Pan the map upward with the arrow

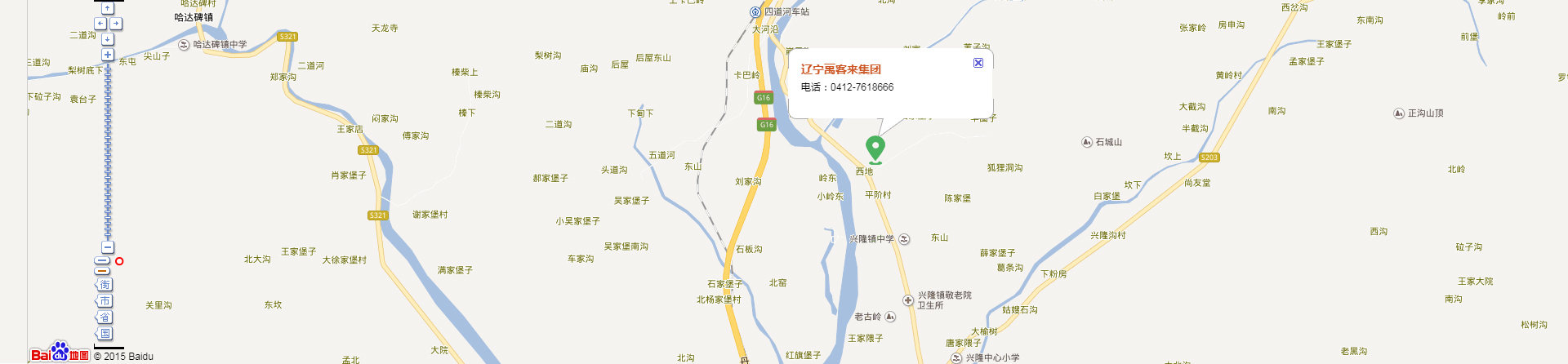pyautogui.click(x=107, y=8)
